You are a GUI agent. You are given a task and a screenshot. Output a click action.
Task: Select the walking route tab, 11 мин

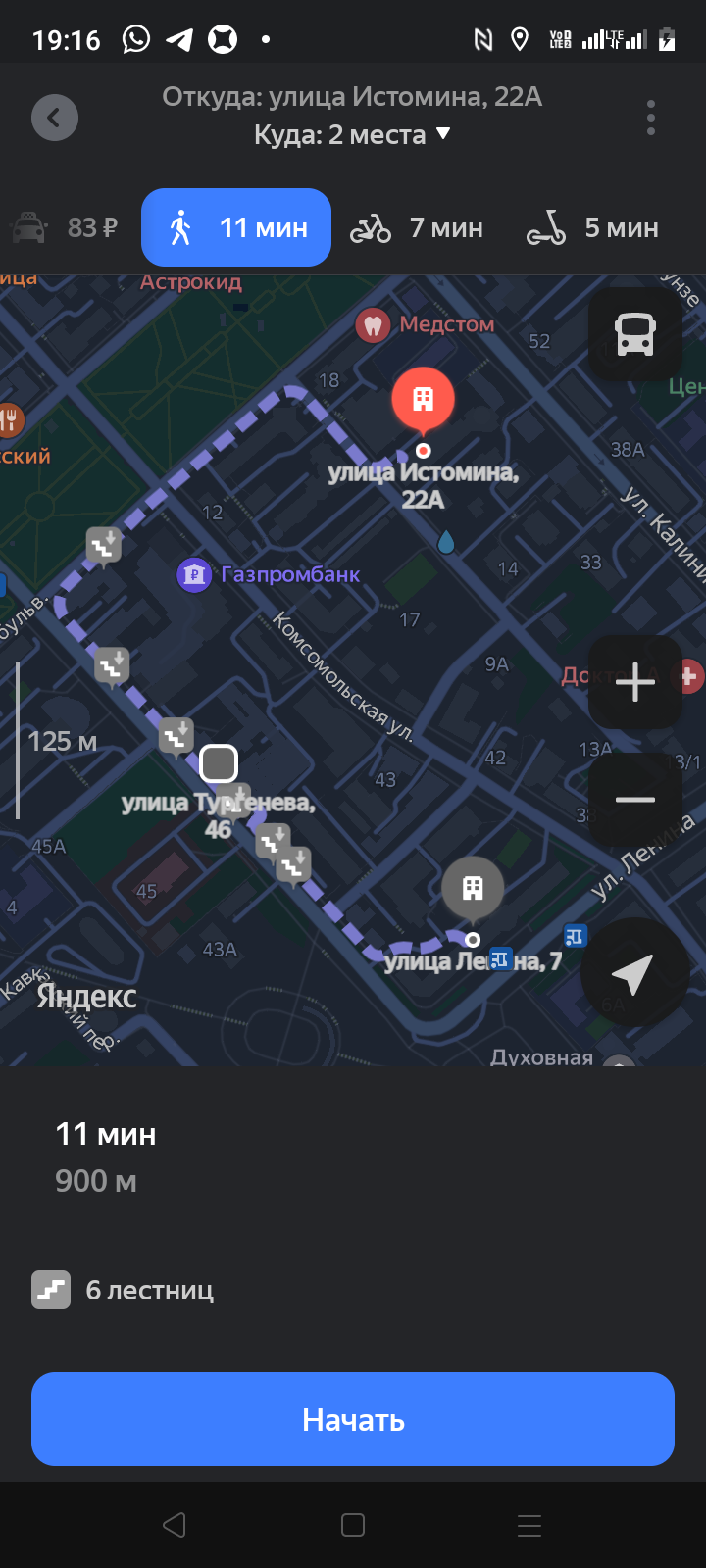tap(236, 228)
